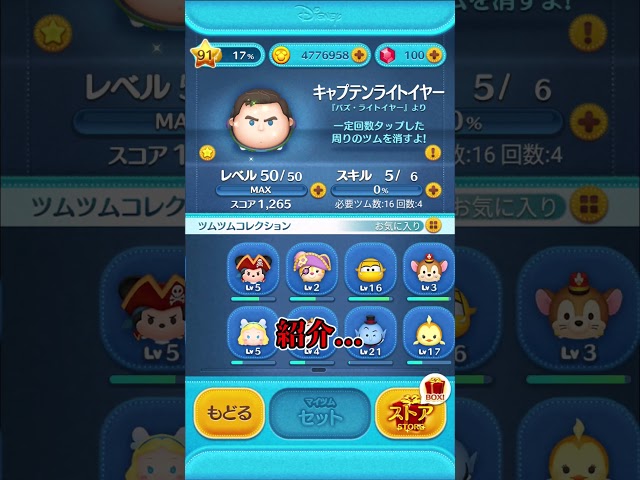Image resolution: width=640 pixels, height=480 pixels.
Task: Select the pirate Mickey Lv5 tsum
Action: tap(249, 270)
